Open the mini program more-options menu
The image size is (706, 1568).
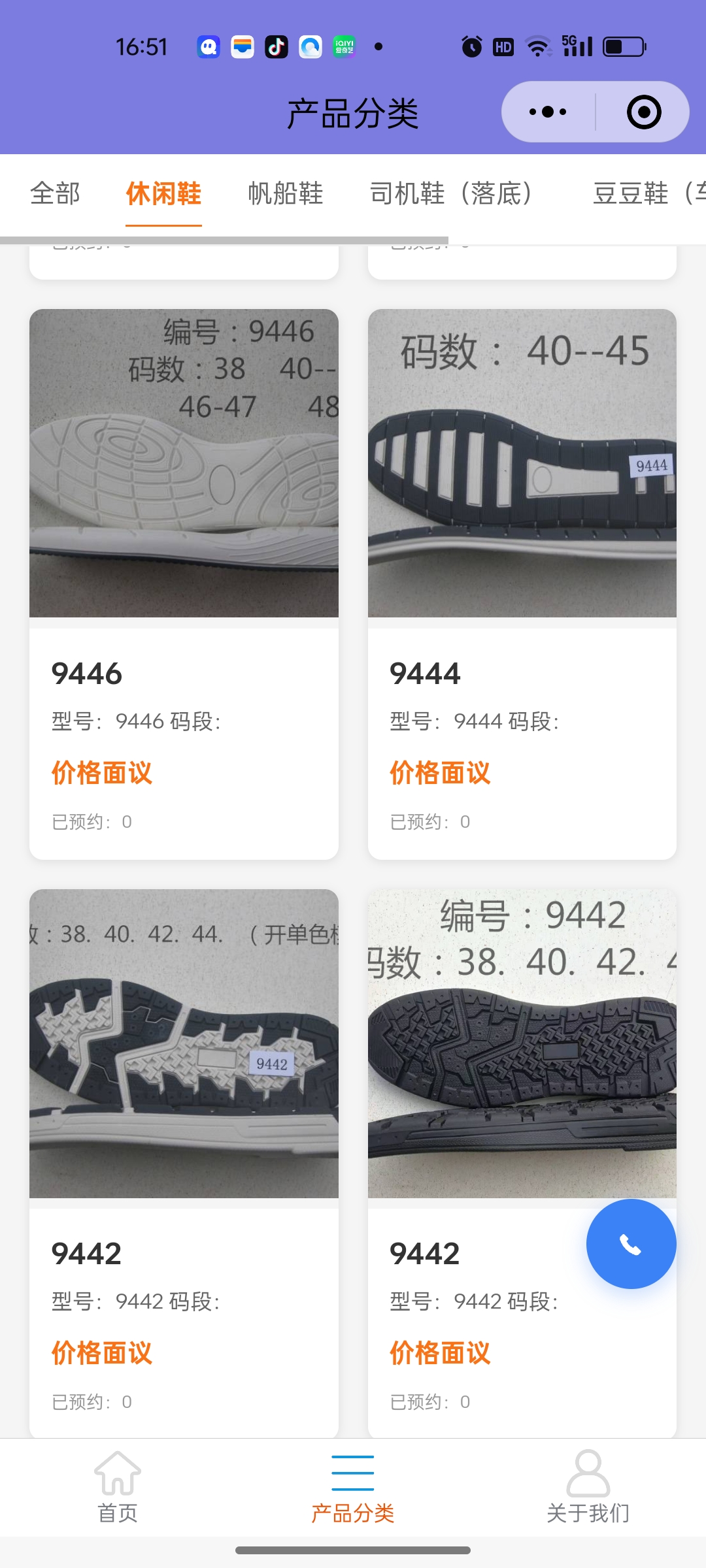click(548, 112)
